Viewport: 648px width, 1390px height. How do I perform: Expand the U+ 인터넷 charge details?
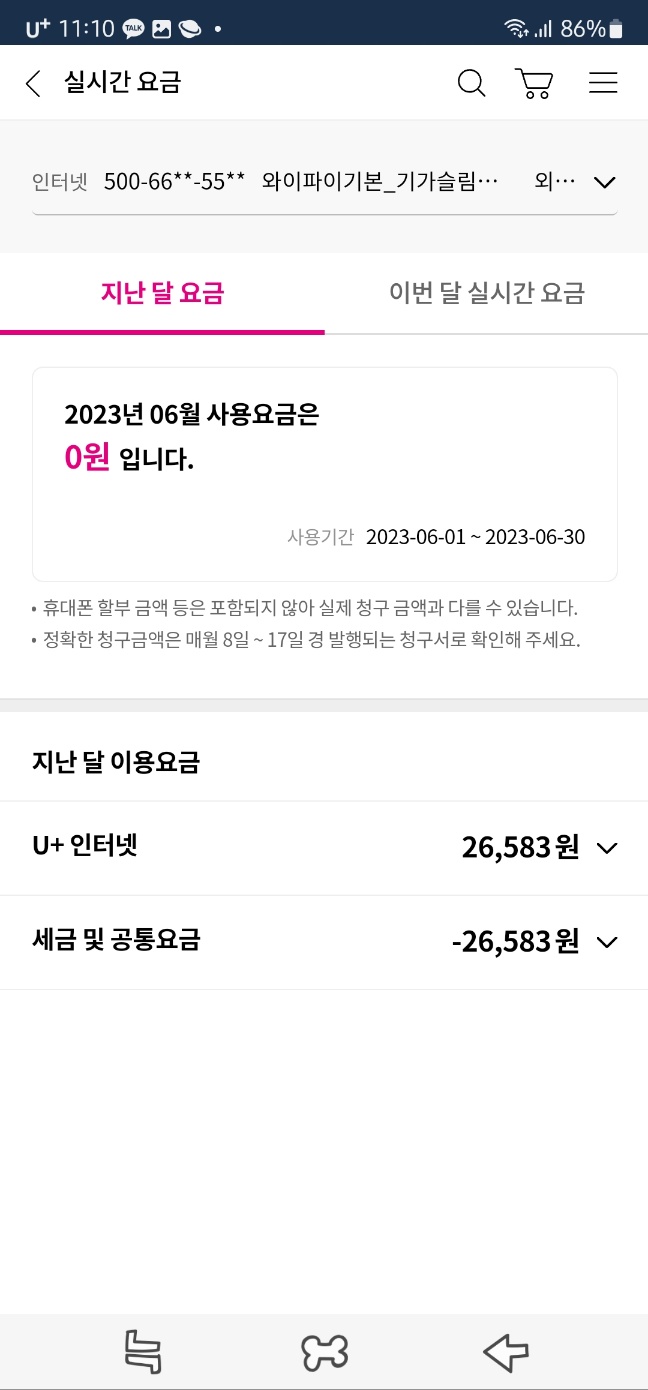606,848
